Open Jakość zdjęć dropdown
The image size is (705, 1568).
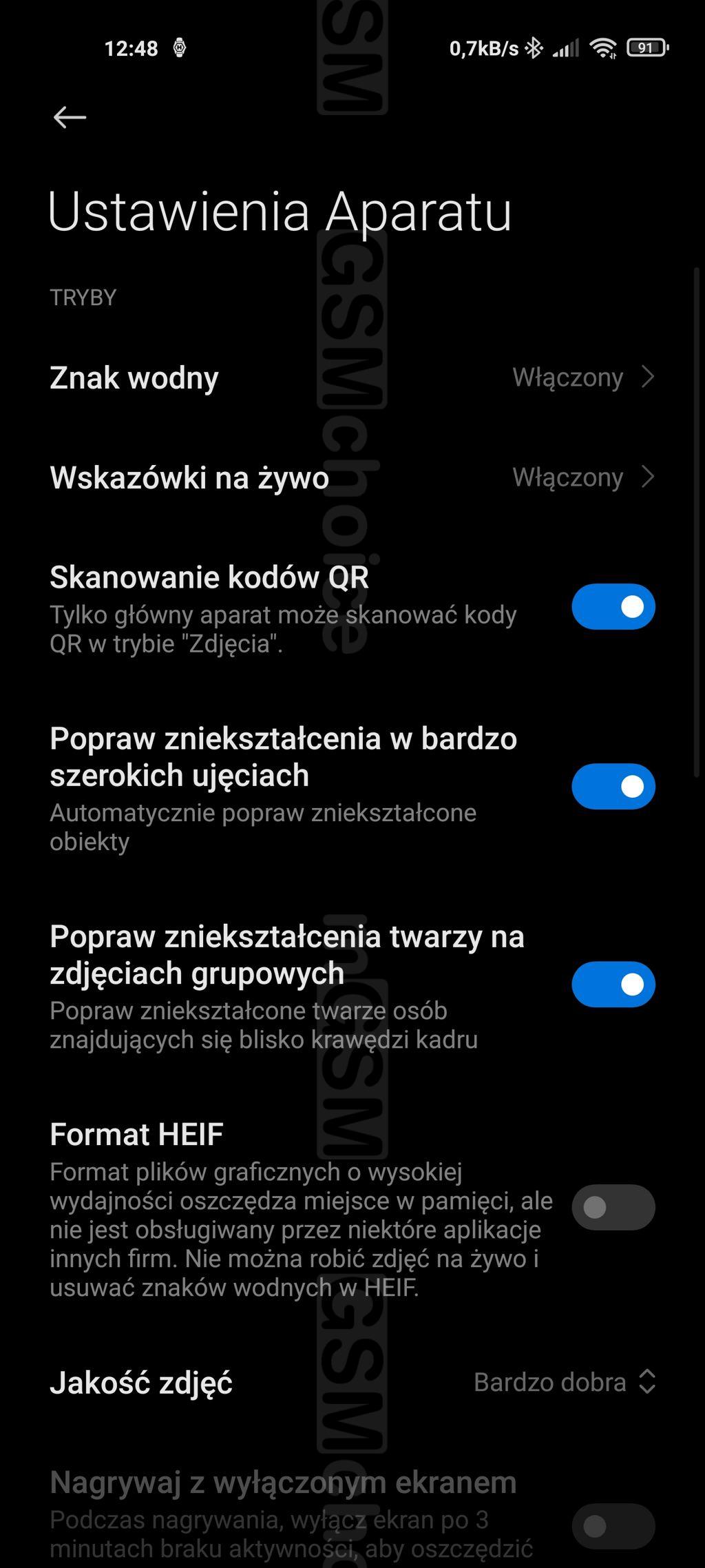click(352, 1382)
